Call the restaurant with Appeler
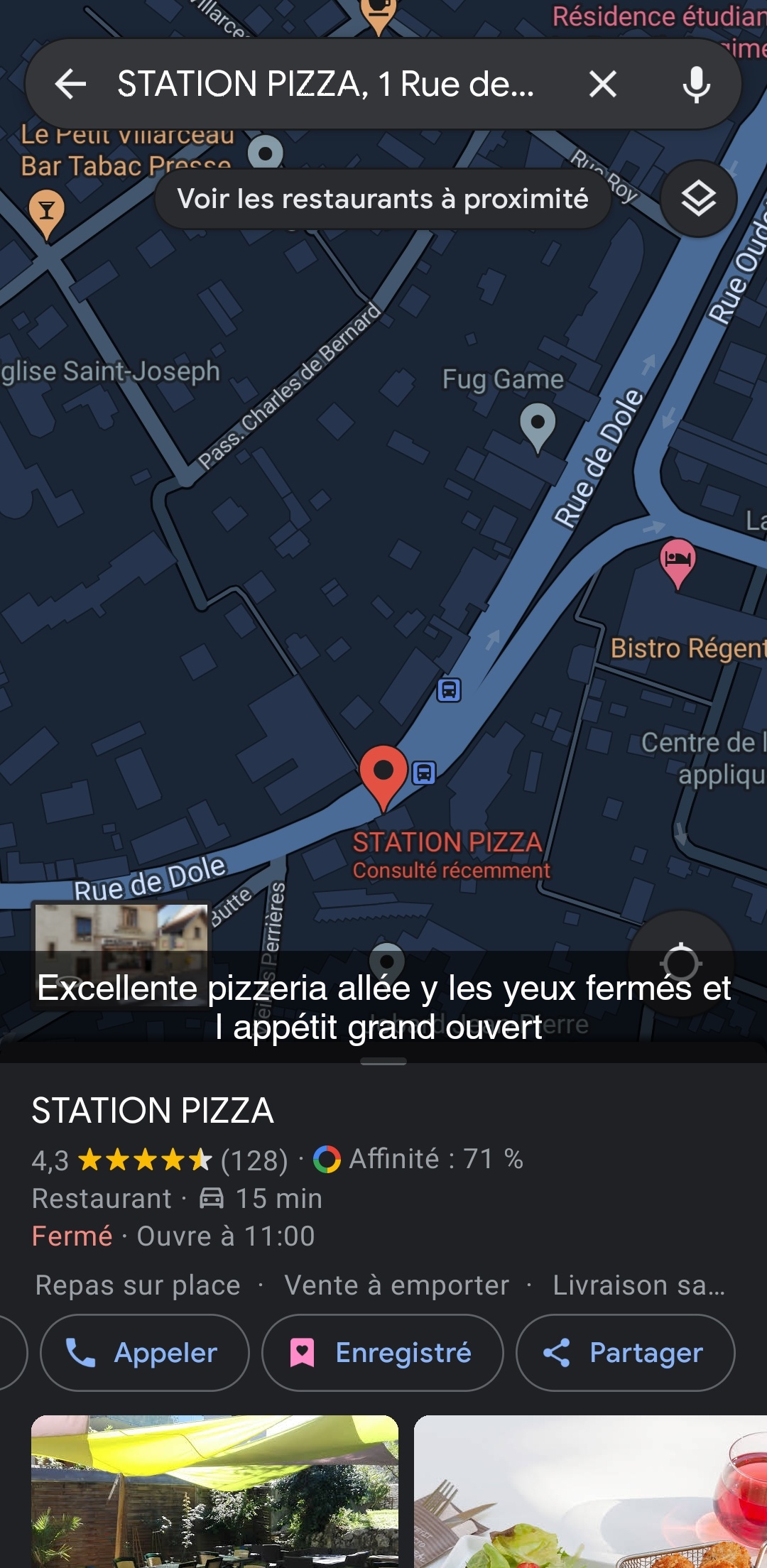This screenshot has width=767, height=1568. [145, 1353]
